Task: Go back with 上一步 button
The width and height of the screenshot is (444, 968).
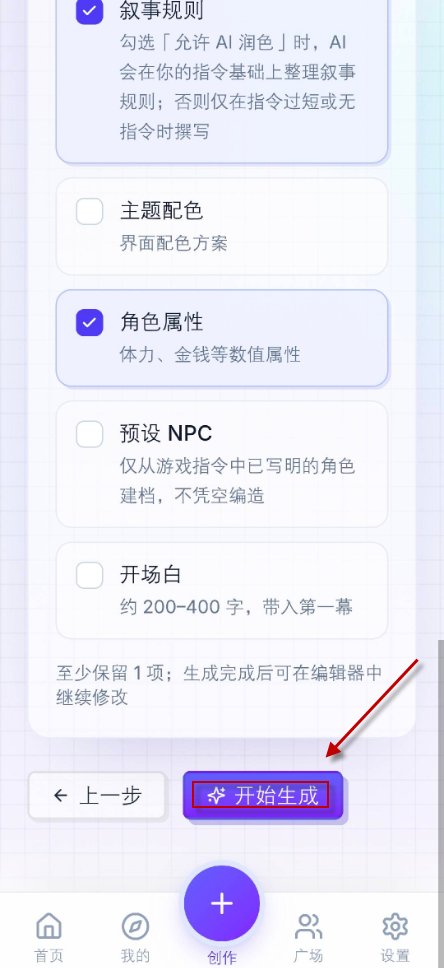Action: (97, 796)
